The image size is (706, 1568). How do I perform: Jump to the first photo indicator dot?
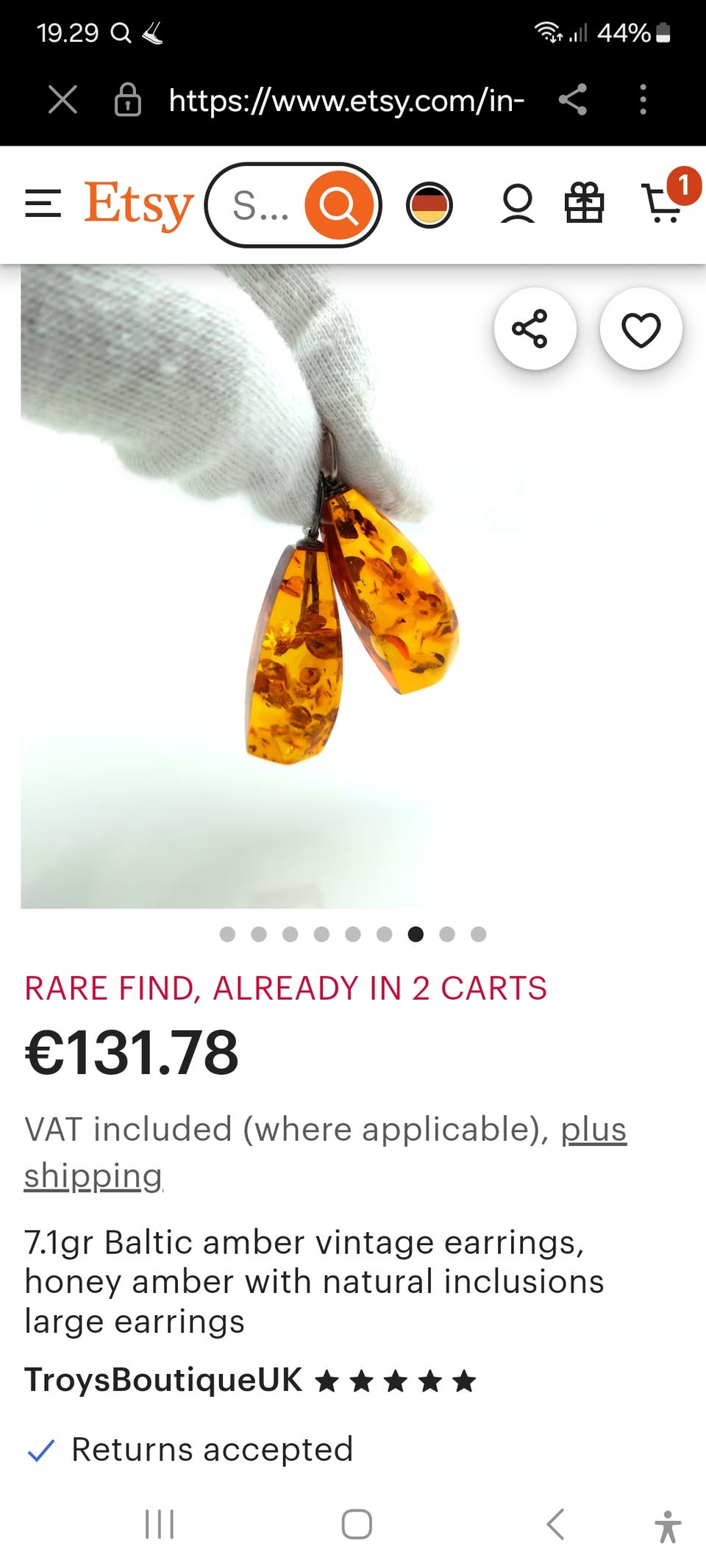(x=227, y=934)
